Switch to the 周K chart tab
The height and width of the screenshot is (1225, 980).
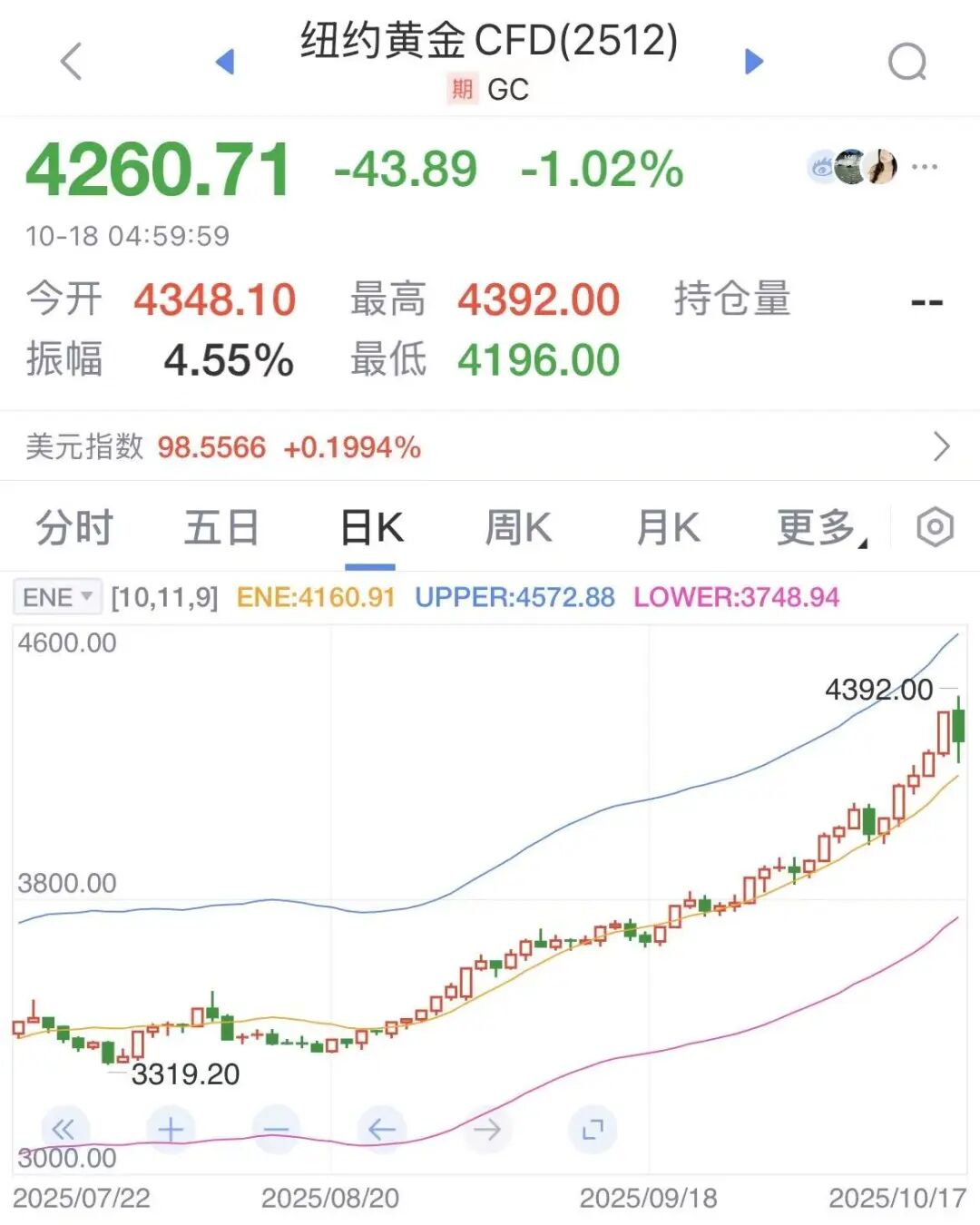coord(518,527)
